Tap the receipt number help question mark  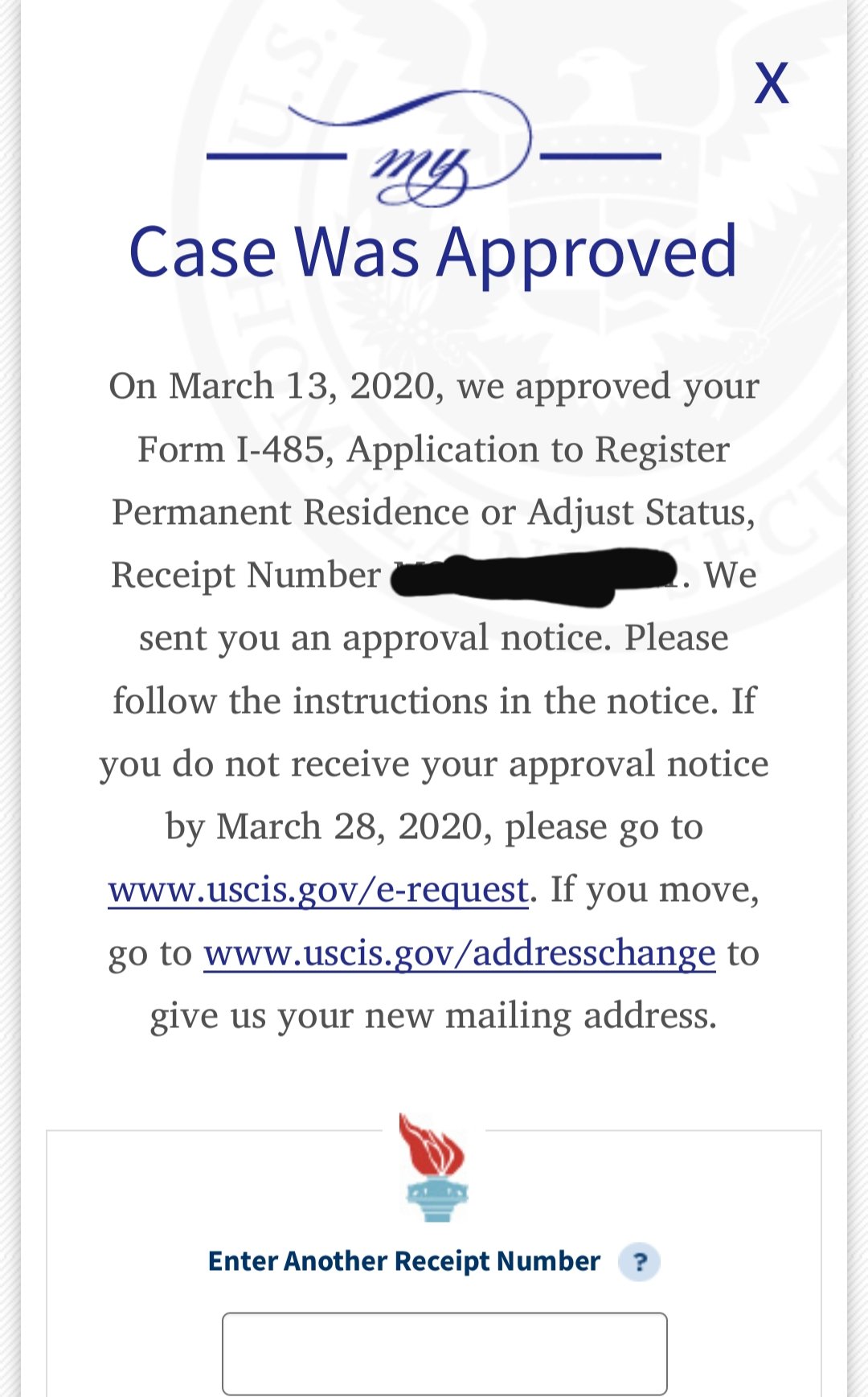tap(640, 1262)
